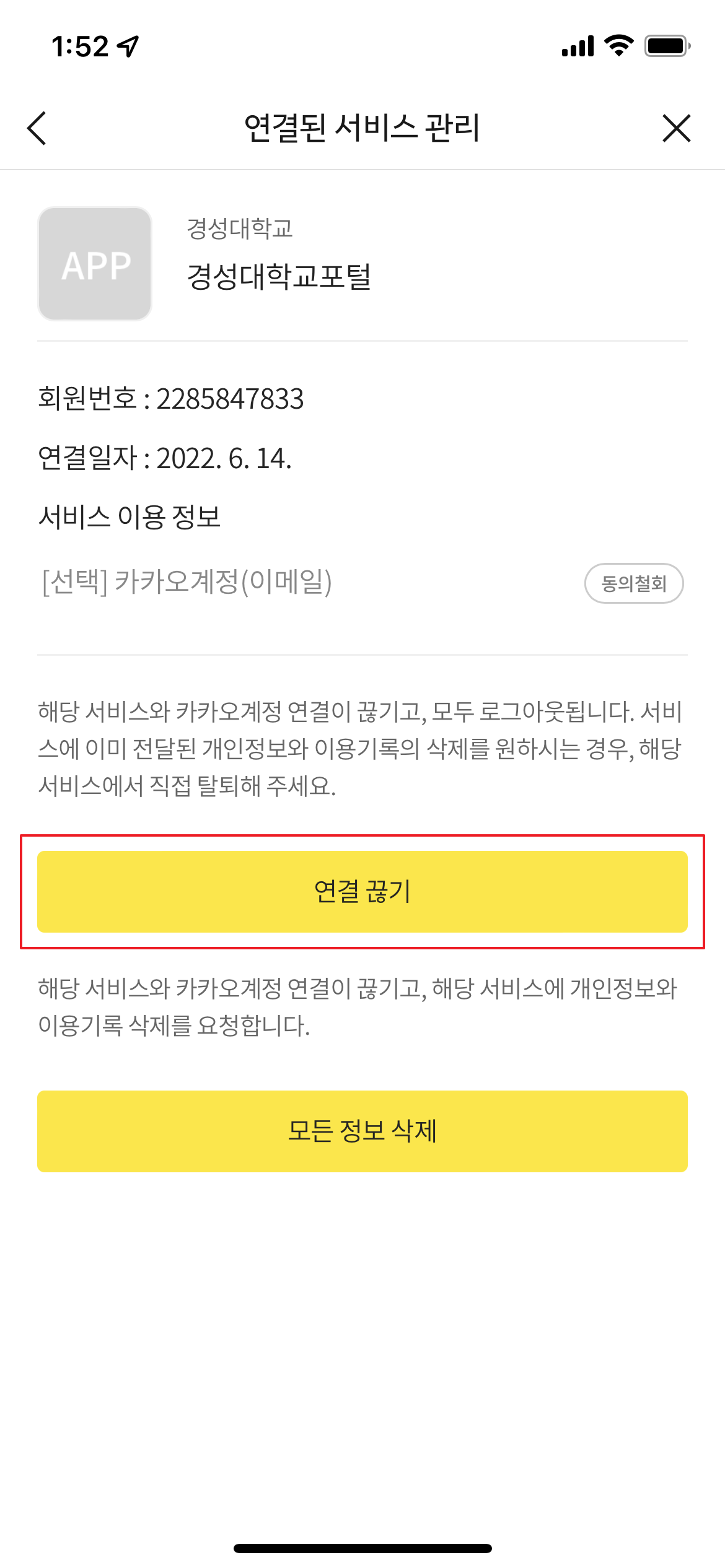The image size is (725, 1568).
Task: Close the connected services management screen
Action: (x=676, y=128)
